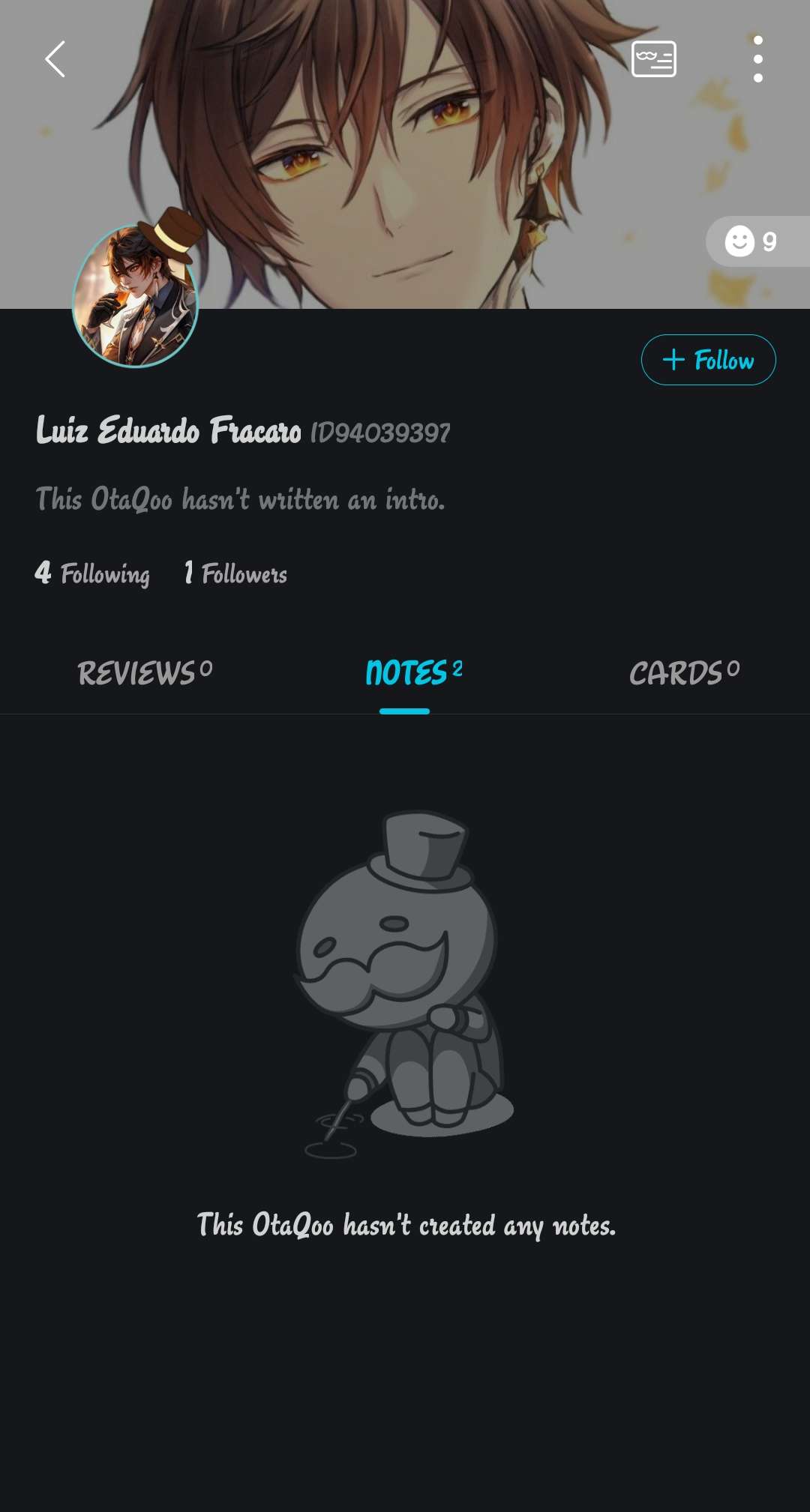Viewport: 810px width, 1512px height.
Task: Switch to the Reviews tab
Action: pos(145,672)
